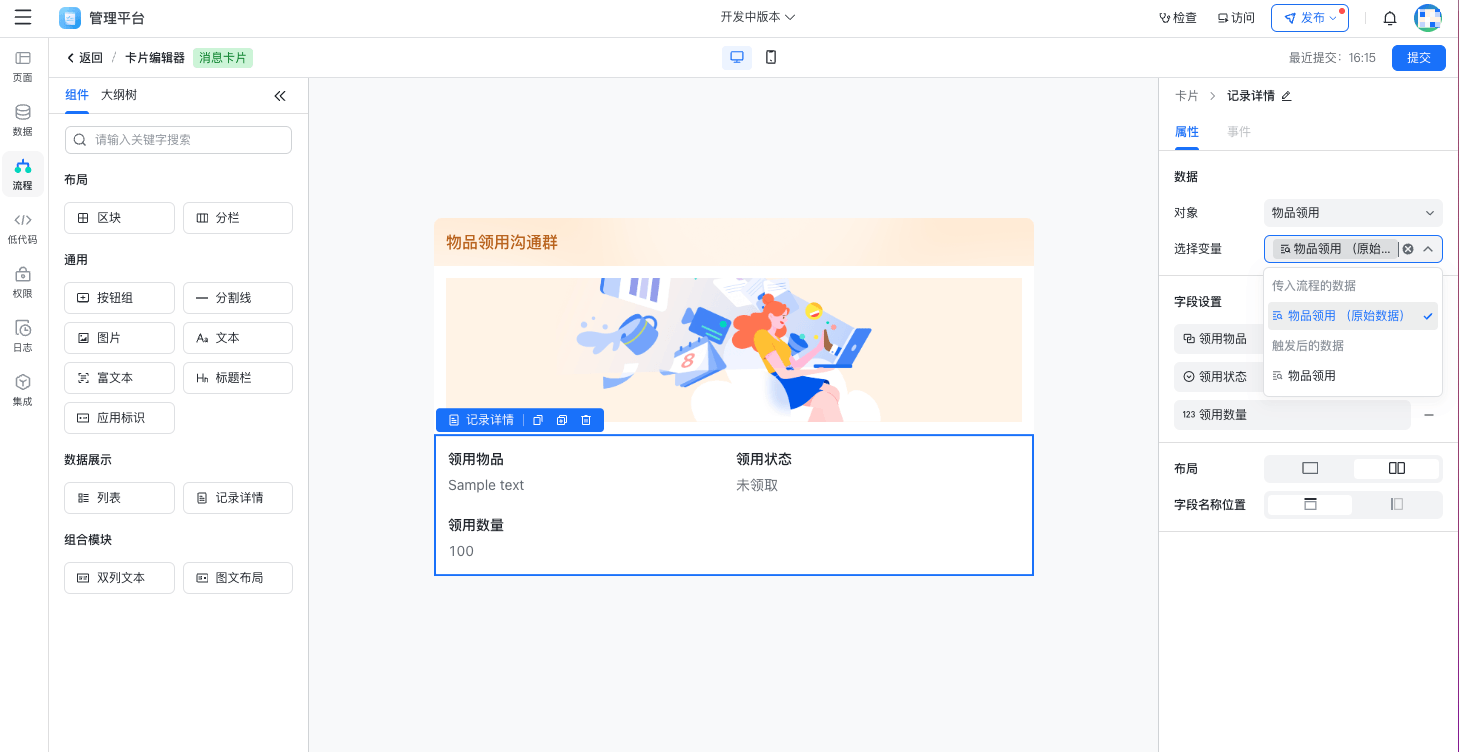Focus the keyword search box
This screenshot has width=1459, height=752.
[178, 140]
